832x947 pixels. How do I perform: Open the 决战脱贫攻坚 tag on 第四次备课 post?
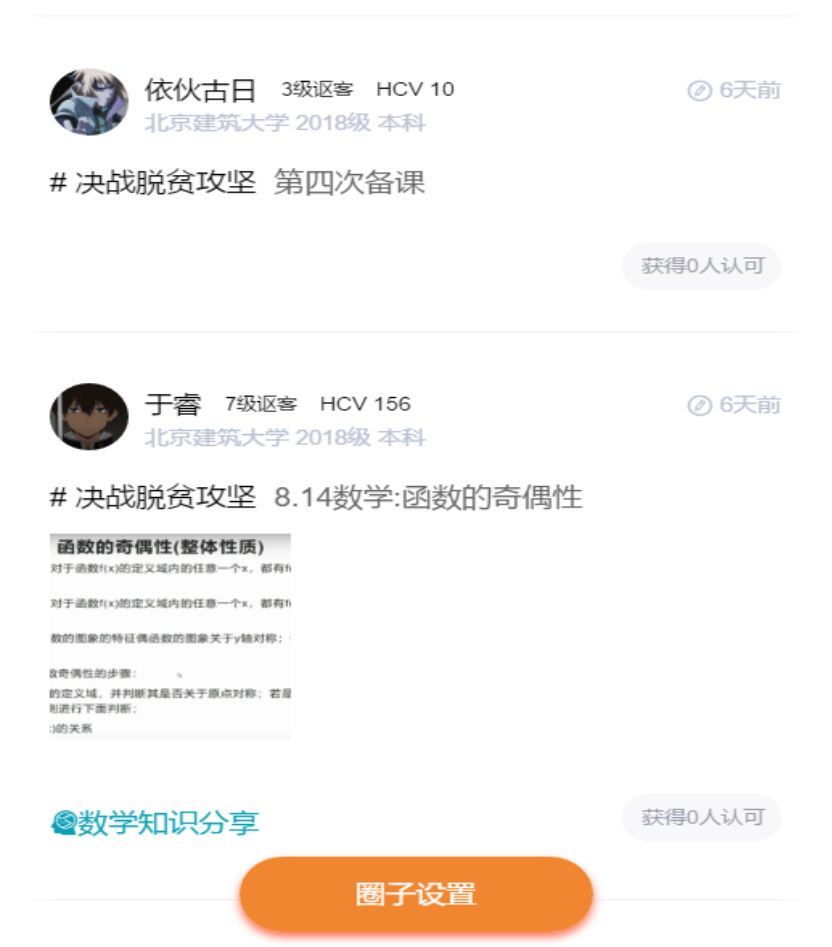click(x=153, y=183)
